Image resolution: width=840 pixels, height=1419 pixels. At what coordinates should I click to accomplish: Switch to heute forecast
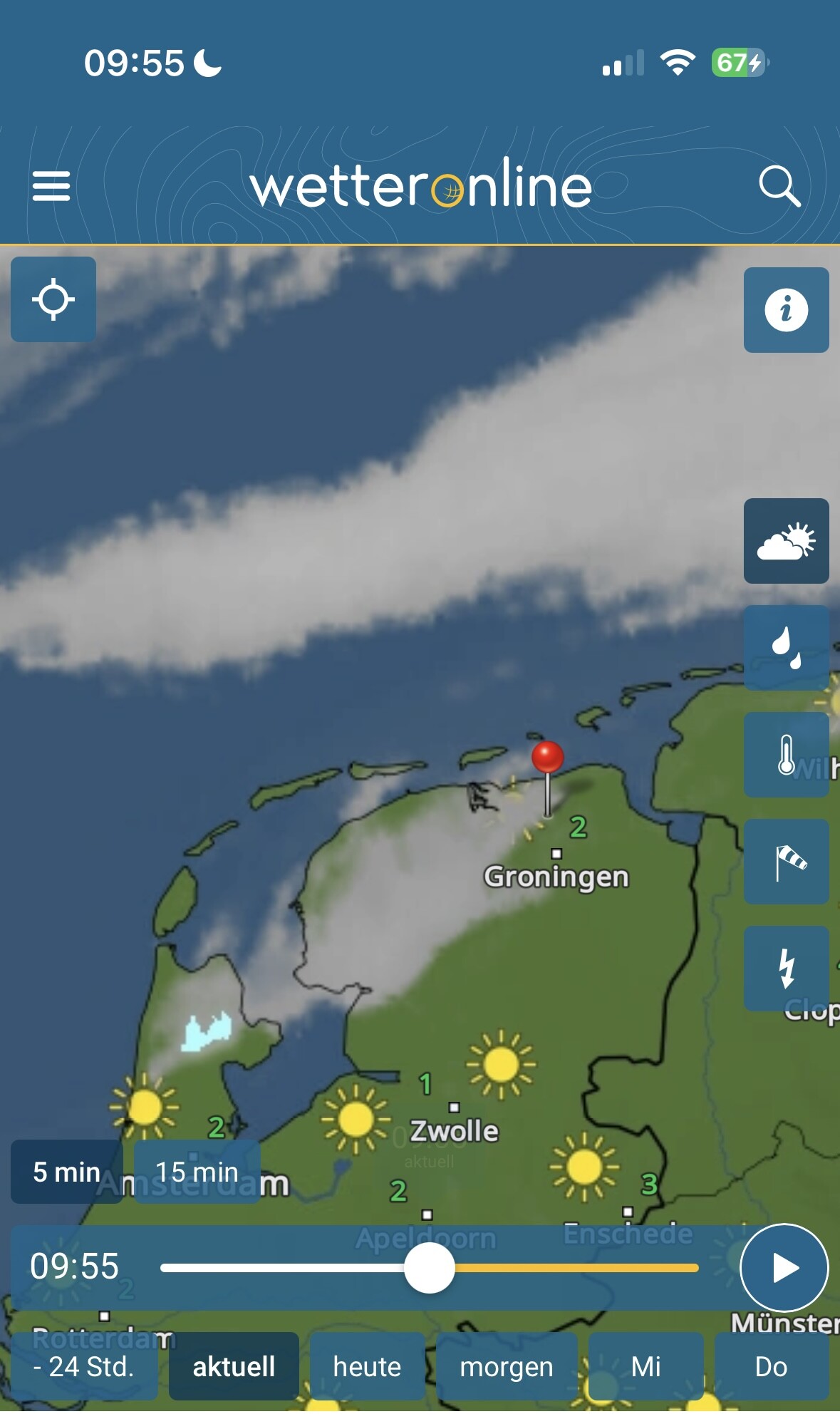point(367,1367)
